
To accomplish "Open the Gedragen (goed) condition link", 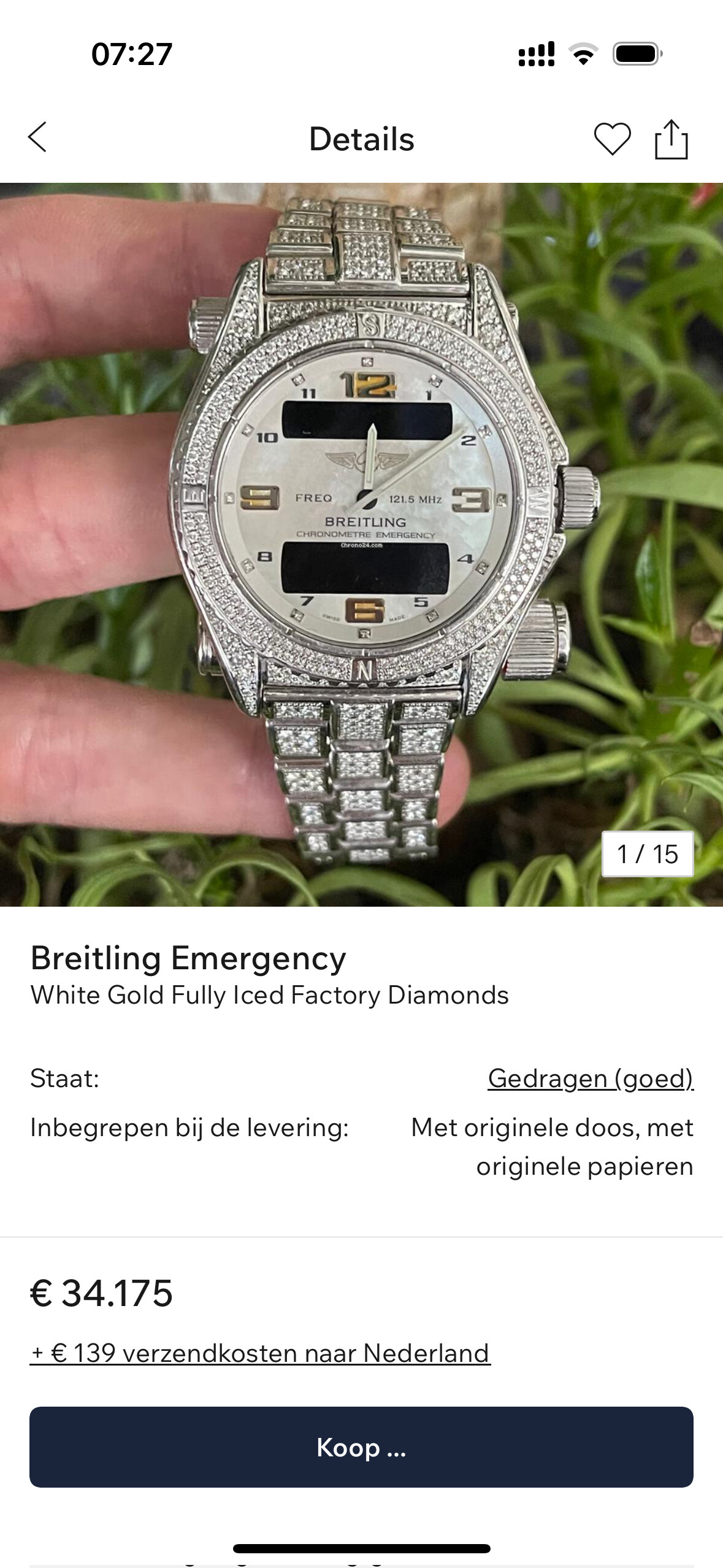I will tap(591, 1078).
